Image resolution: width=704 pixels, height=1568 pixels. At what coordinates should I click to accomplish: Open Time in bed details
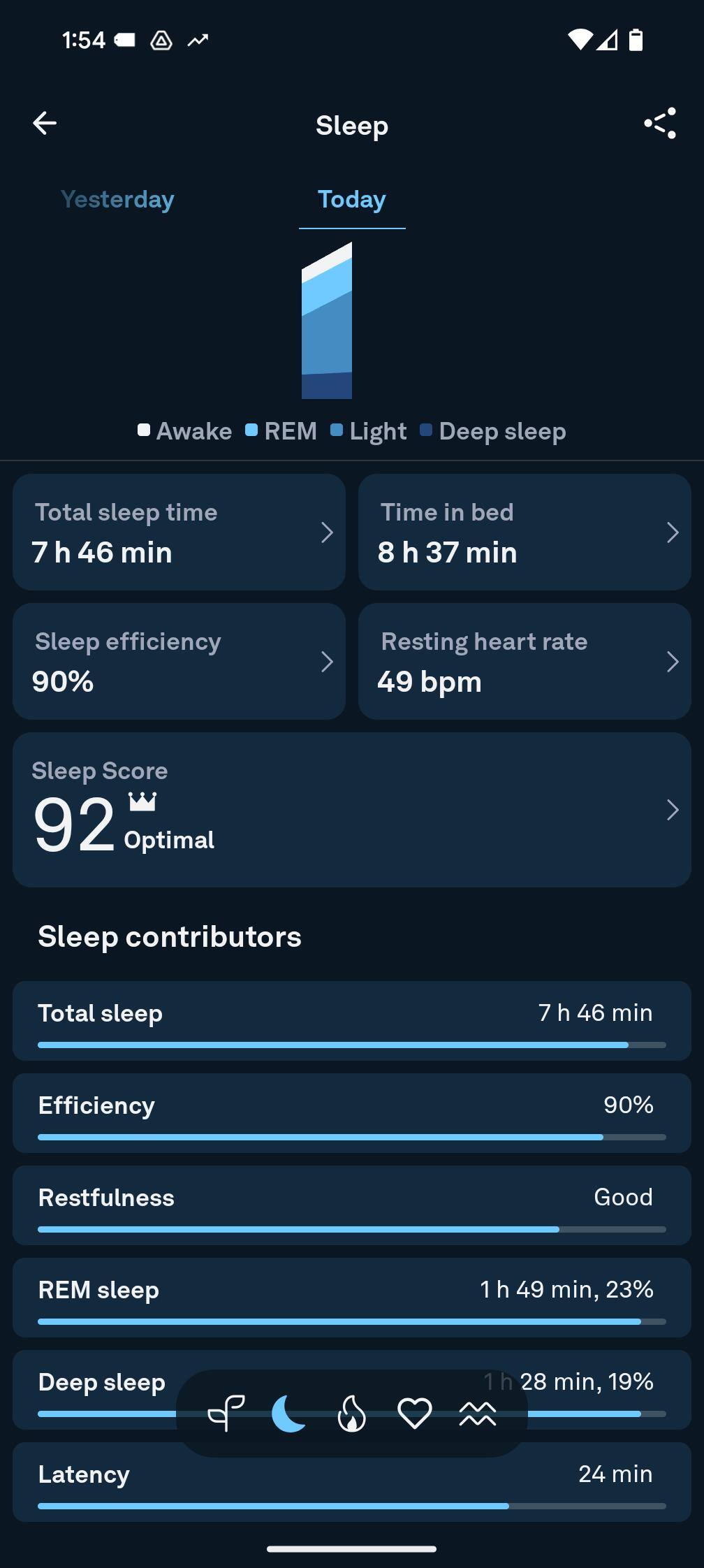(x=525, y=532)
